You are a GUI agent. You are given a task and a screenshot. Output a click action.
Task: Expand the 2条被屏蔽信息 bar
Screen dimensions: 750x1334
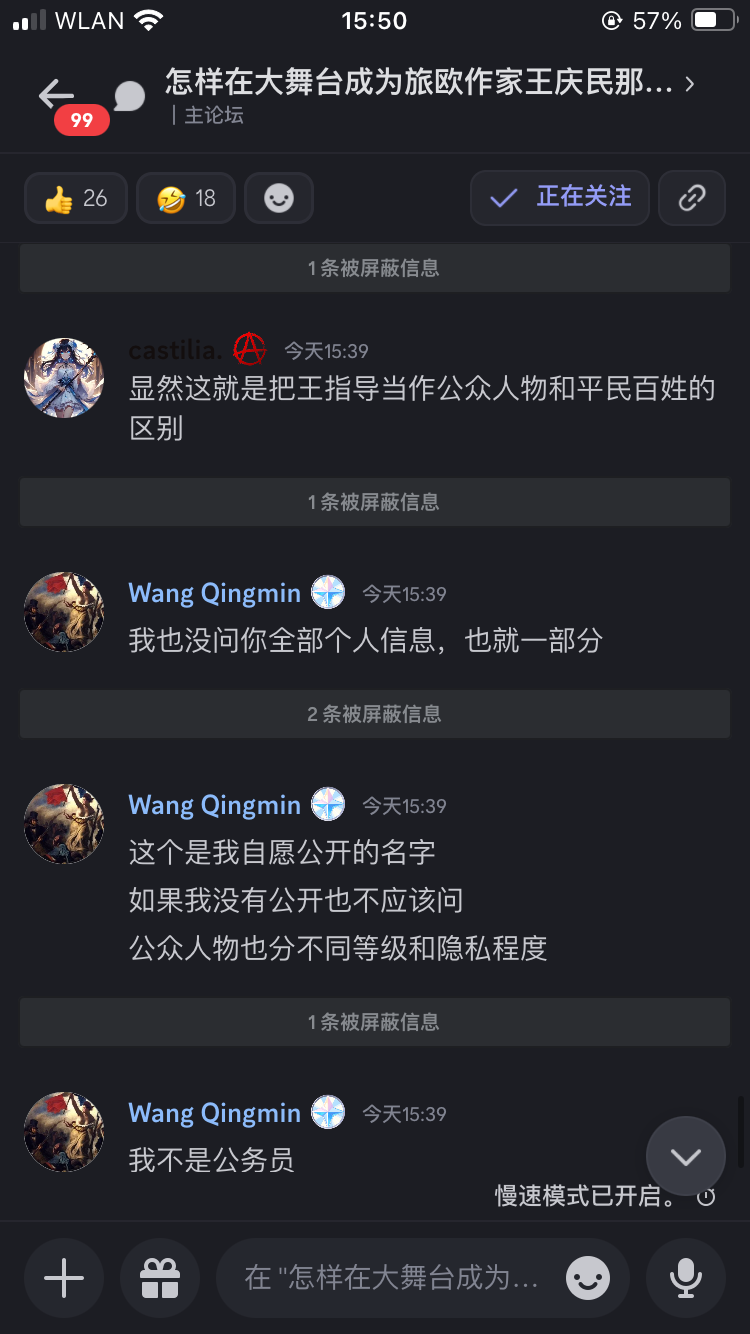pyautogui.click(x=374, y=714)
